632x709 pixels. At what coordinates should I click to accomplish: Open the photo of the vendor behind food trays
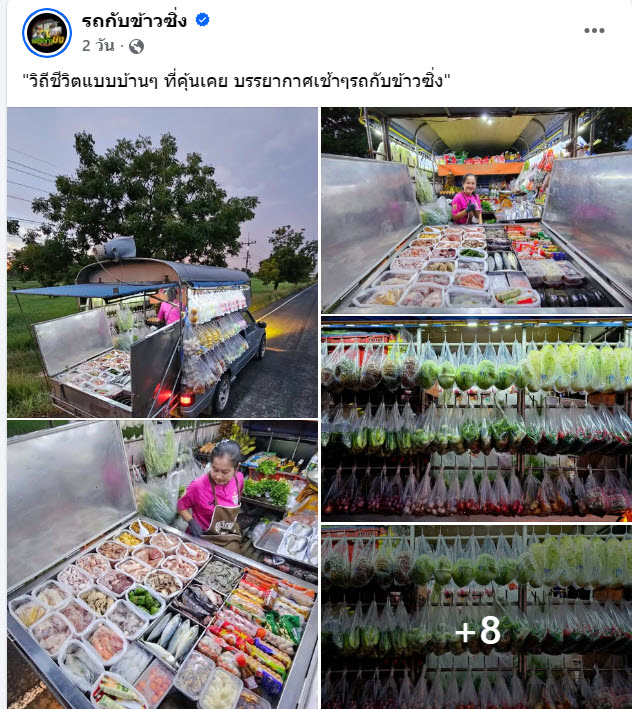[x=476, y=210]
